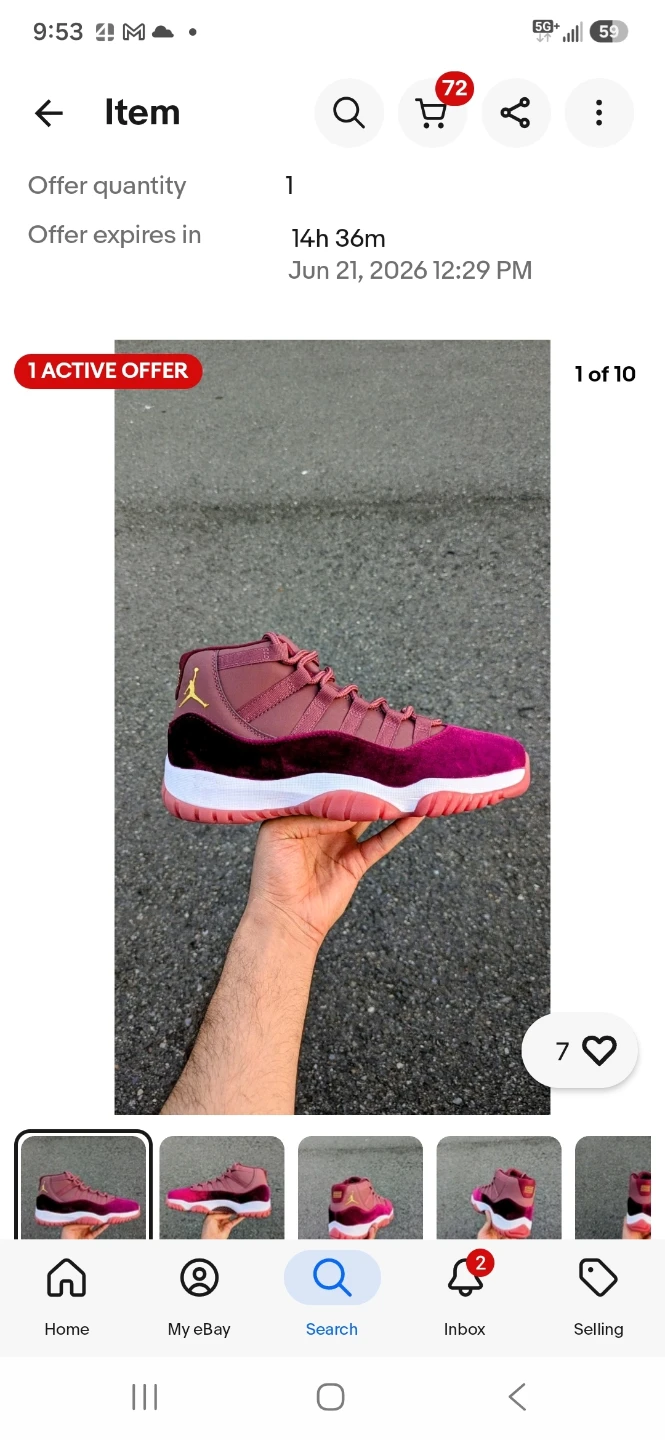Select the second photo thumbnail
Screen dimensions: 665x1440
[222, 1188]
